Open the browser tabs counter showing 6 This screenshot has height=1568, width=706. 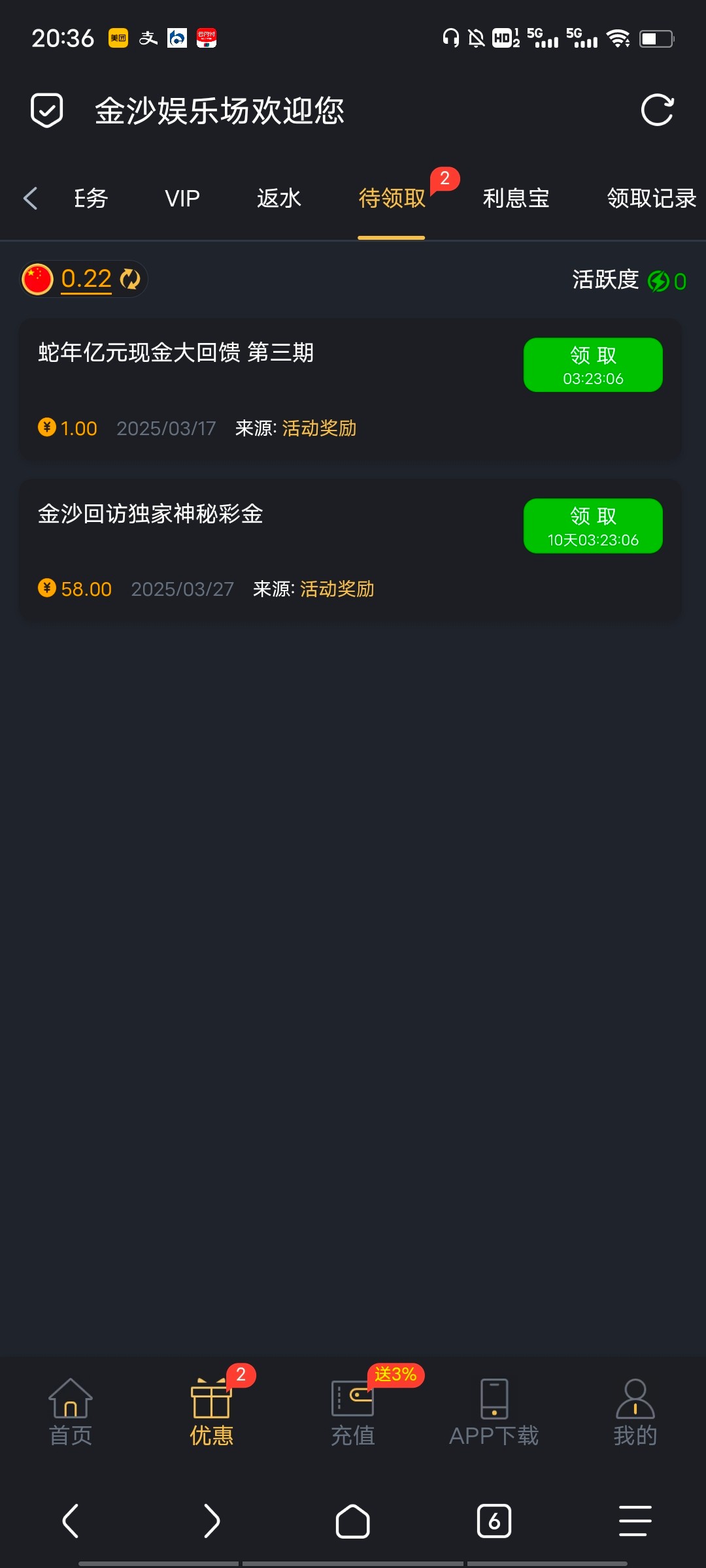click(x=494, y=1521)
